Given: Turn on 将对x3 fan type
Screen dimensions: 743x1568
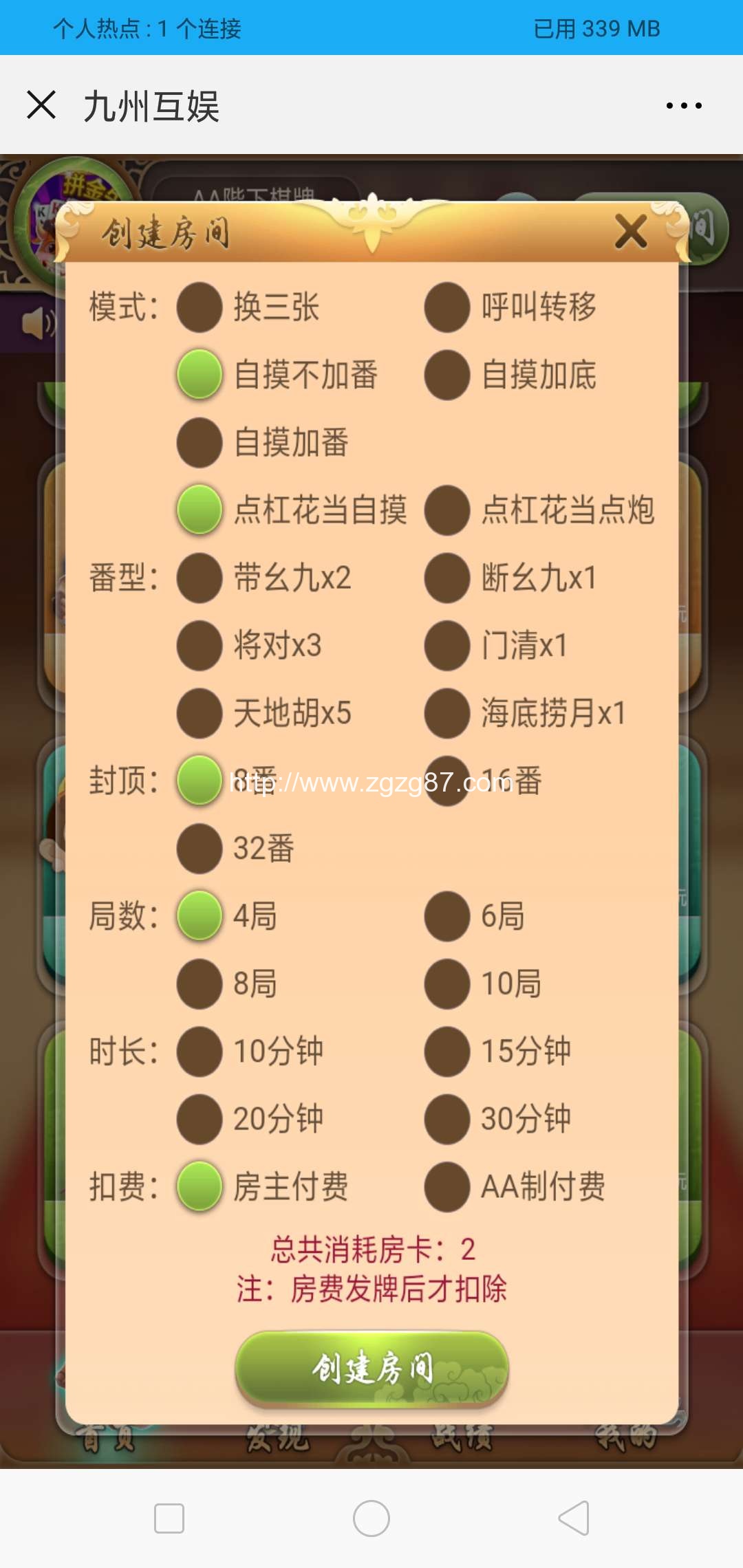Looking at the screenshot, I should (200, 645).
